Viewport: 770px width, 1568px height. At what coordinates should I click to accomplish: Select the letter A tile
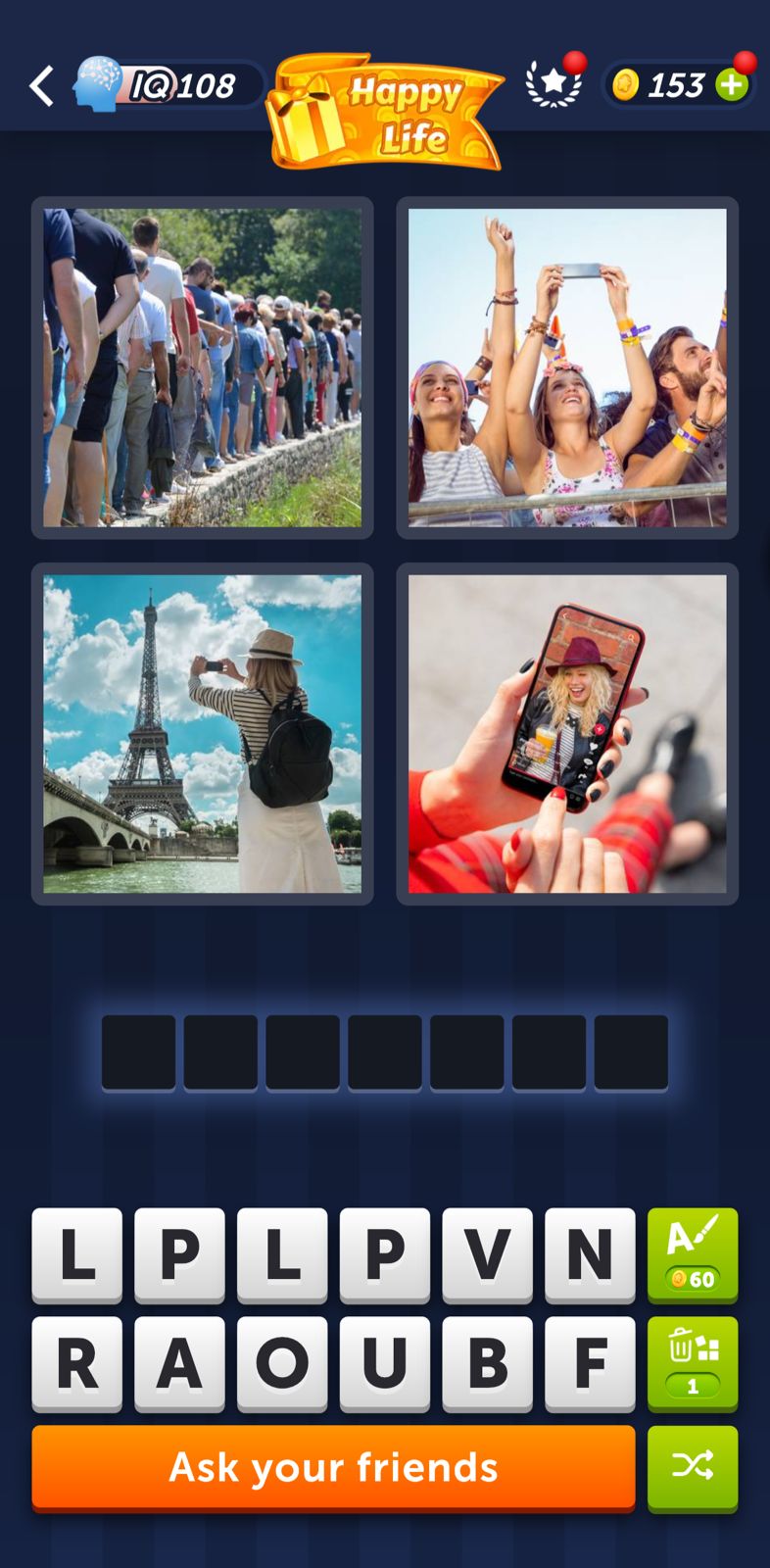coord(179,1363)
